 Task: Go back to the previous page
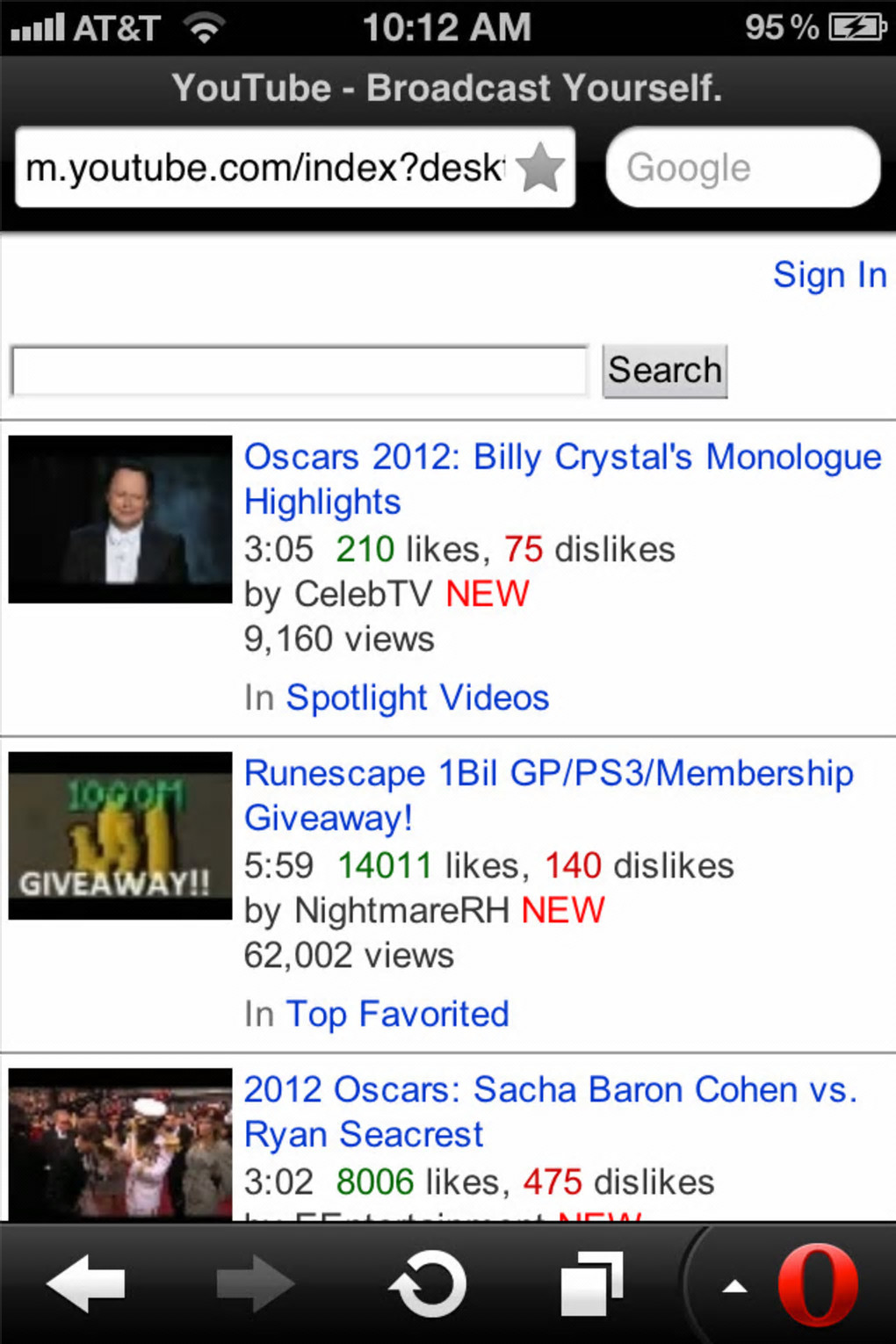[86, 1284]
